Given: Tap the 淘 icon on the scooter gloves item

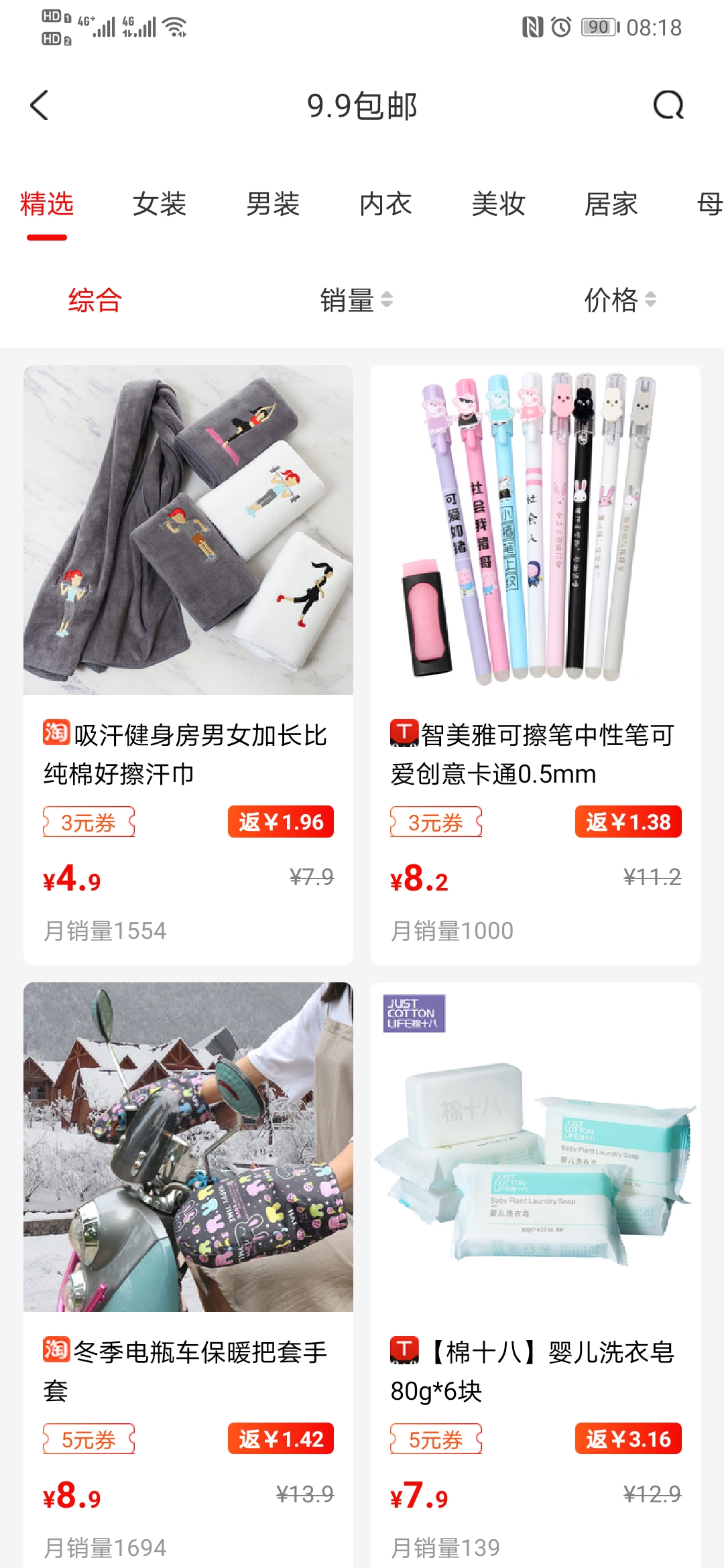Looking at the screenshot, I should (58, 1353).
